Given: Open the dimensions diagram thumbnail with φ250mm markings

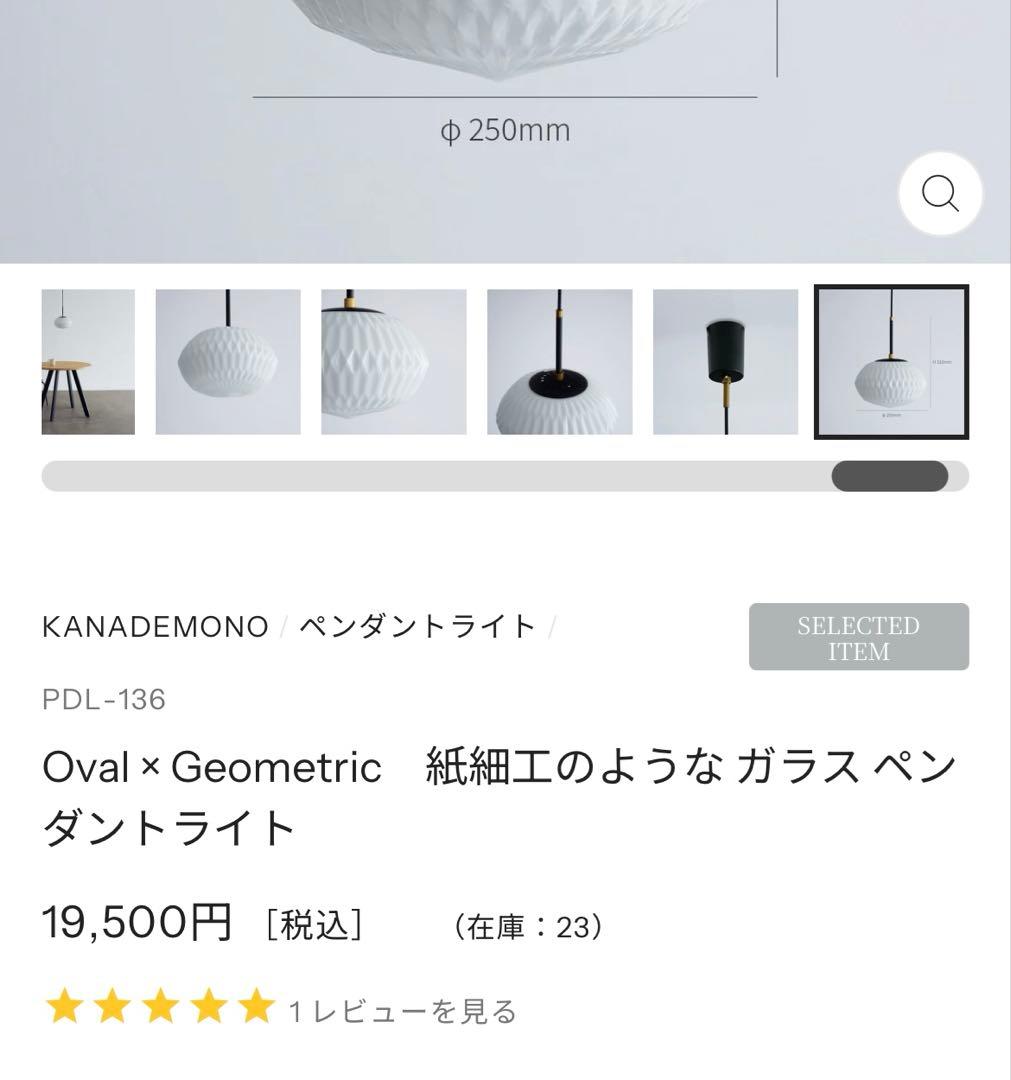Looking at the screenshot, I should (x=892, y=362).
